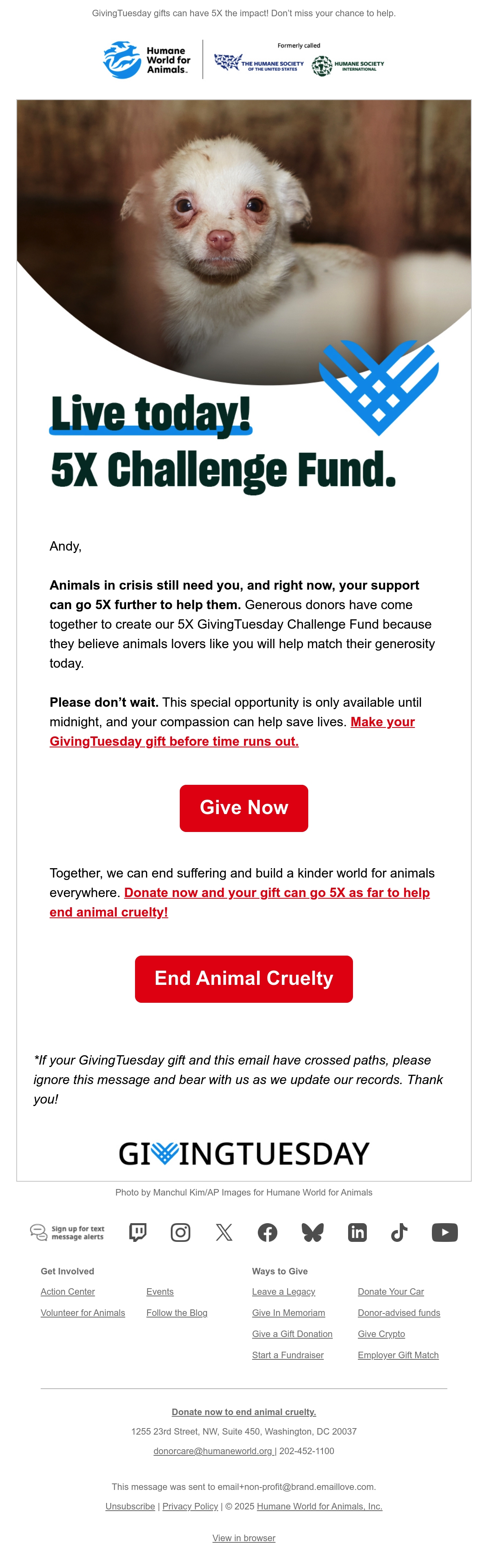Open the TikTok icon

[x=399, y=1233]
